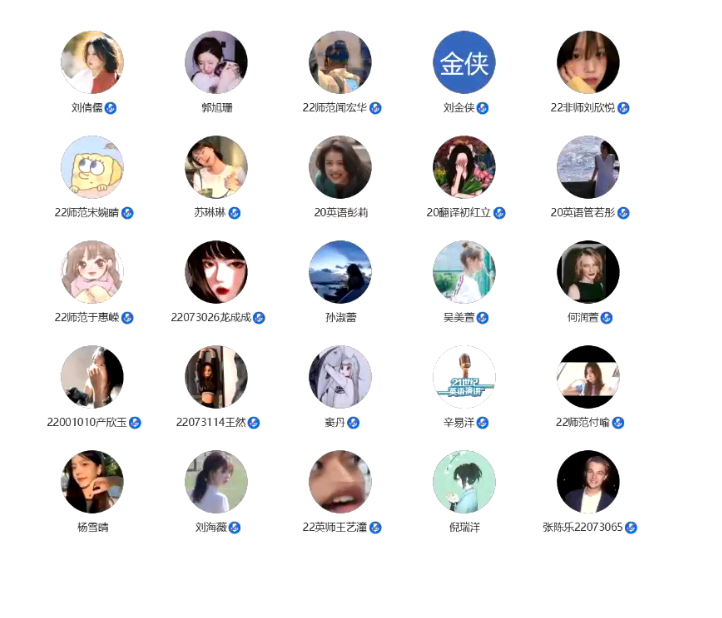Tap the 22师范于惠峻 avatar

[92, 272]
